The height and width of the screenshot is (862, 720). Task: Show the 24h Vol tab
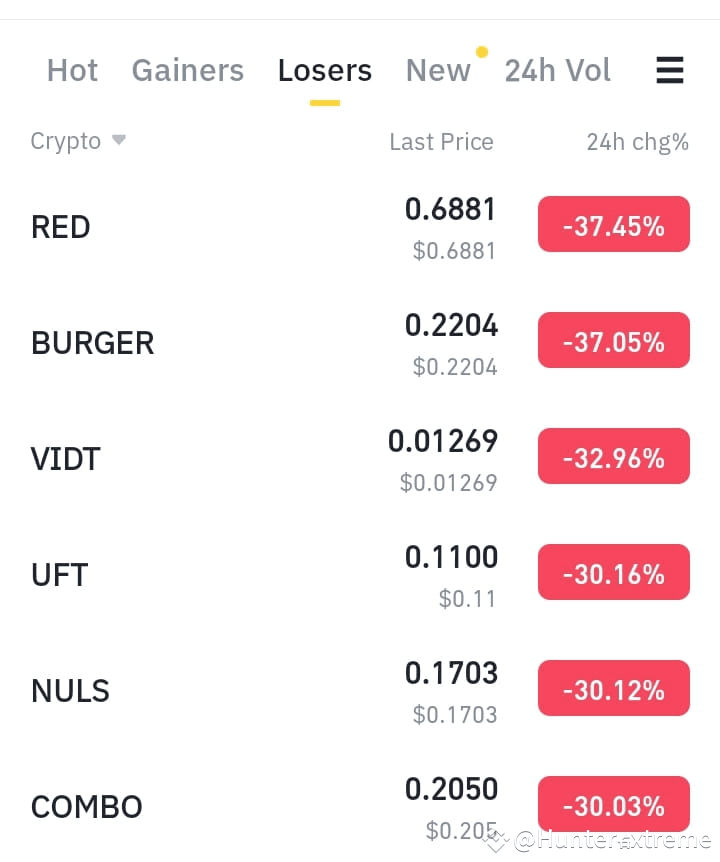pos(557,71)
